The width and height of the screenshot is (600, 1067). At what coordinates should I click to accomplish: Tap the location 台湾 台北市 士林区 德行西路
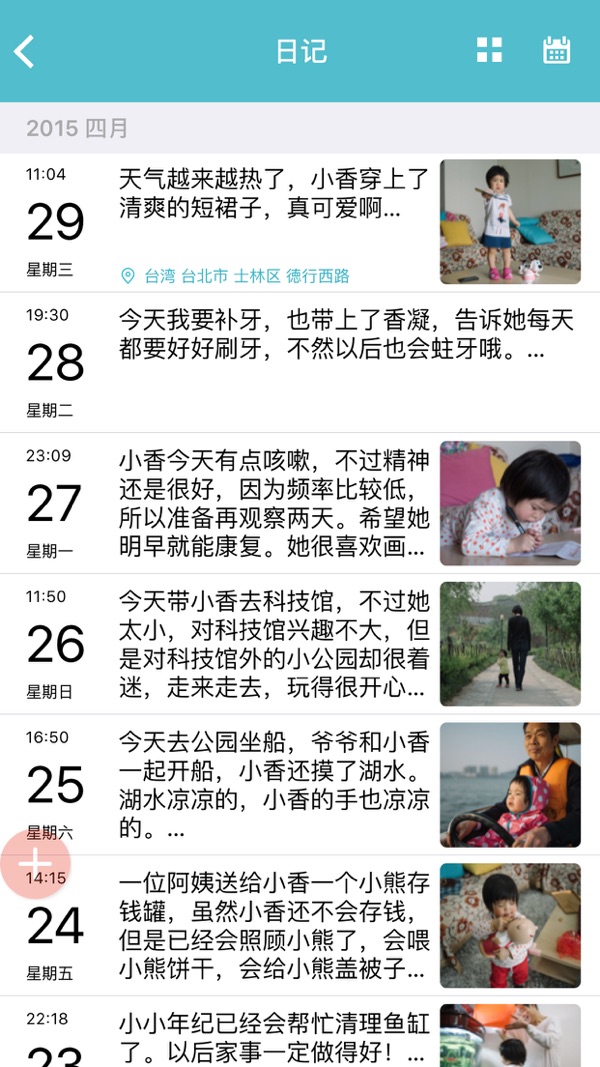click(235, 276)
